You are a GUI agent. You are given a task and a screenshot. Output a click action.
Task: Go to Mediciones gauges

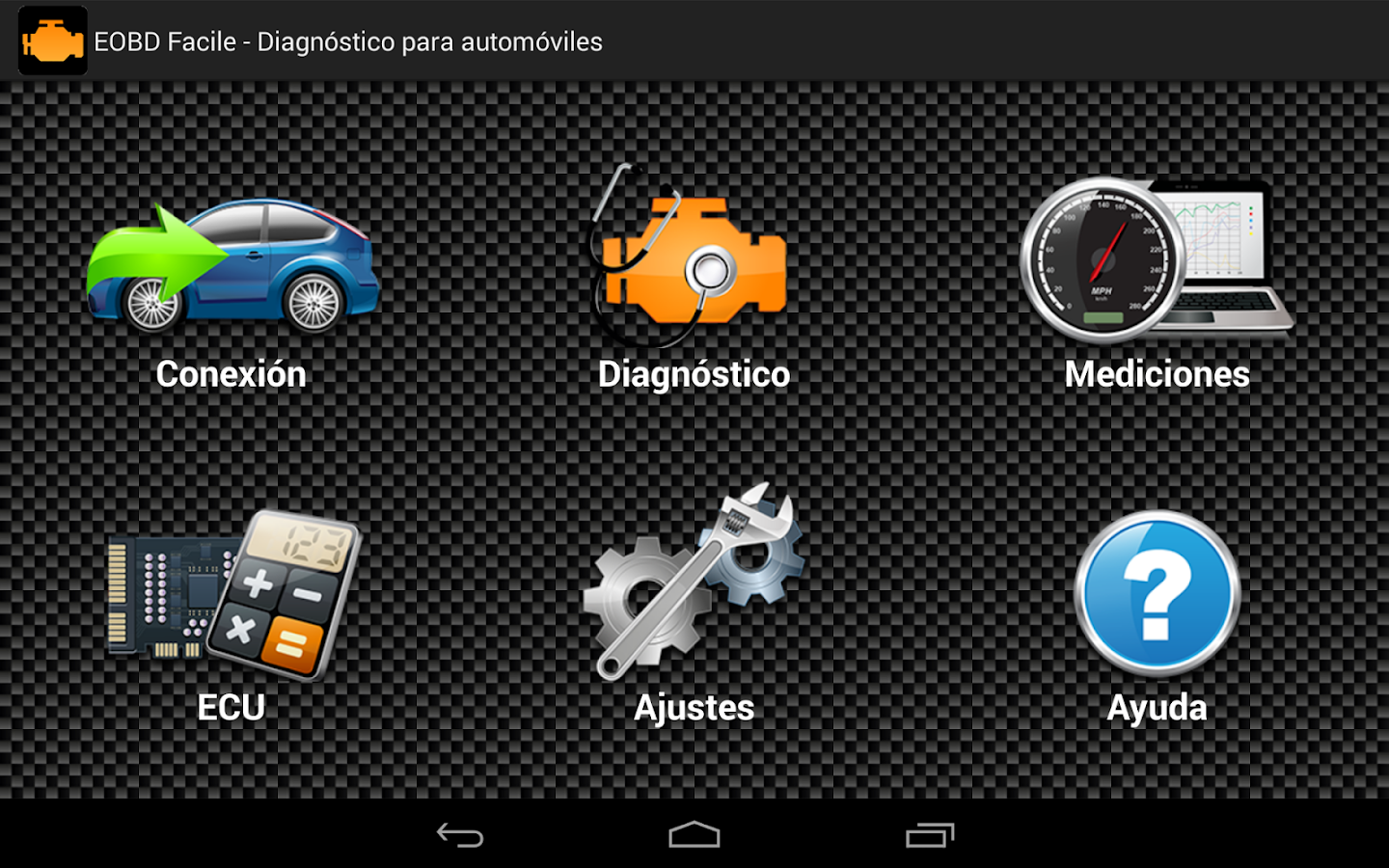coord(1156,262)
